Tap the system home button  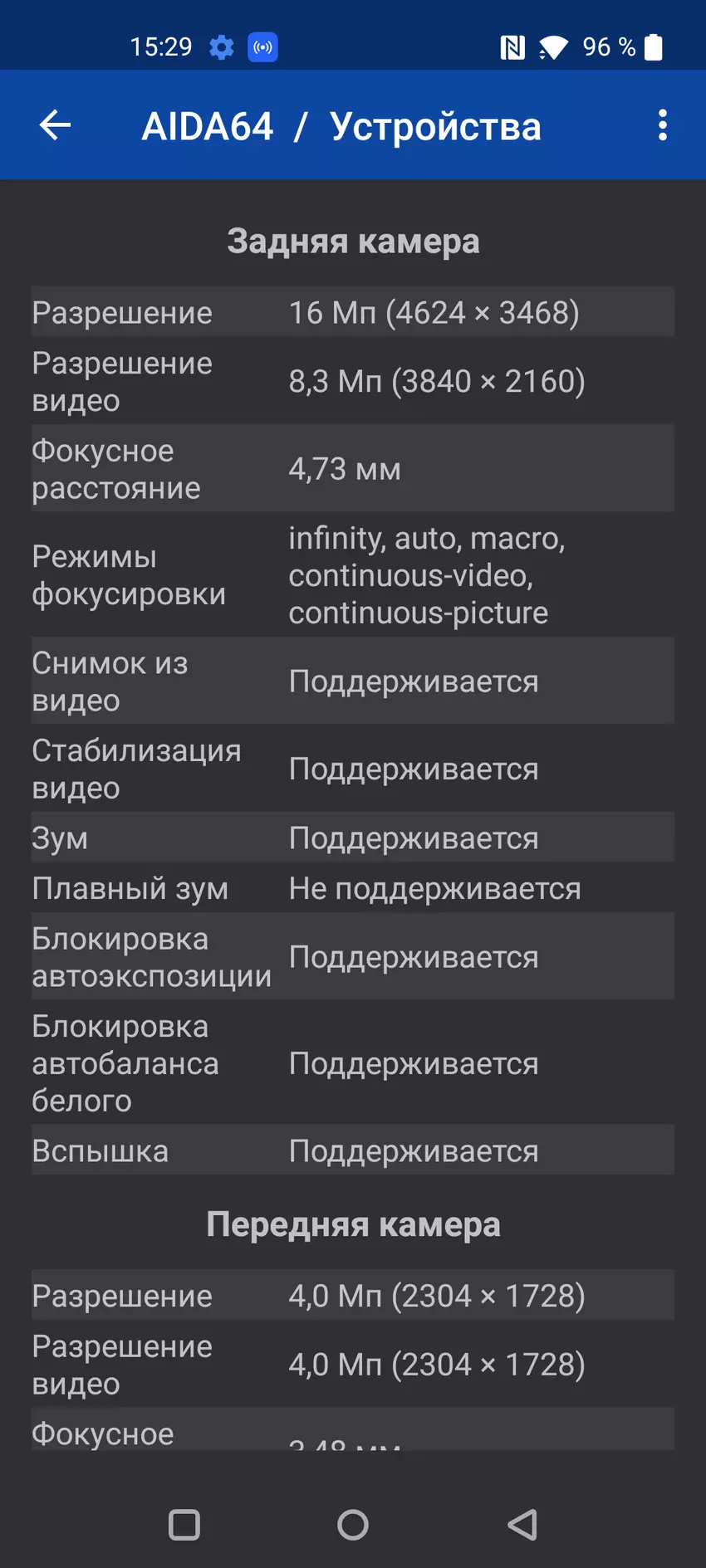point(353,1525)
